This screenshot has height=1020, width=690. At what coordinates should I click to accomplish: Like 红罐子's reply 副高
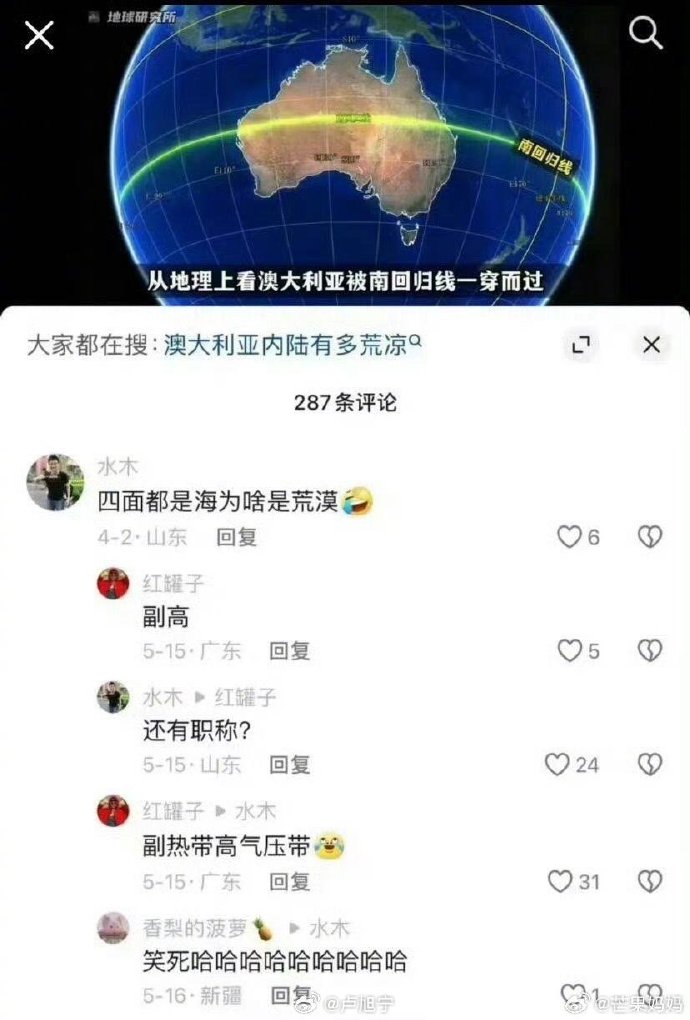point(570,651)
